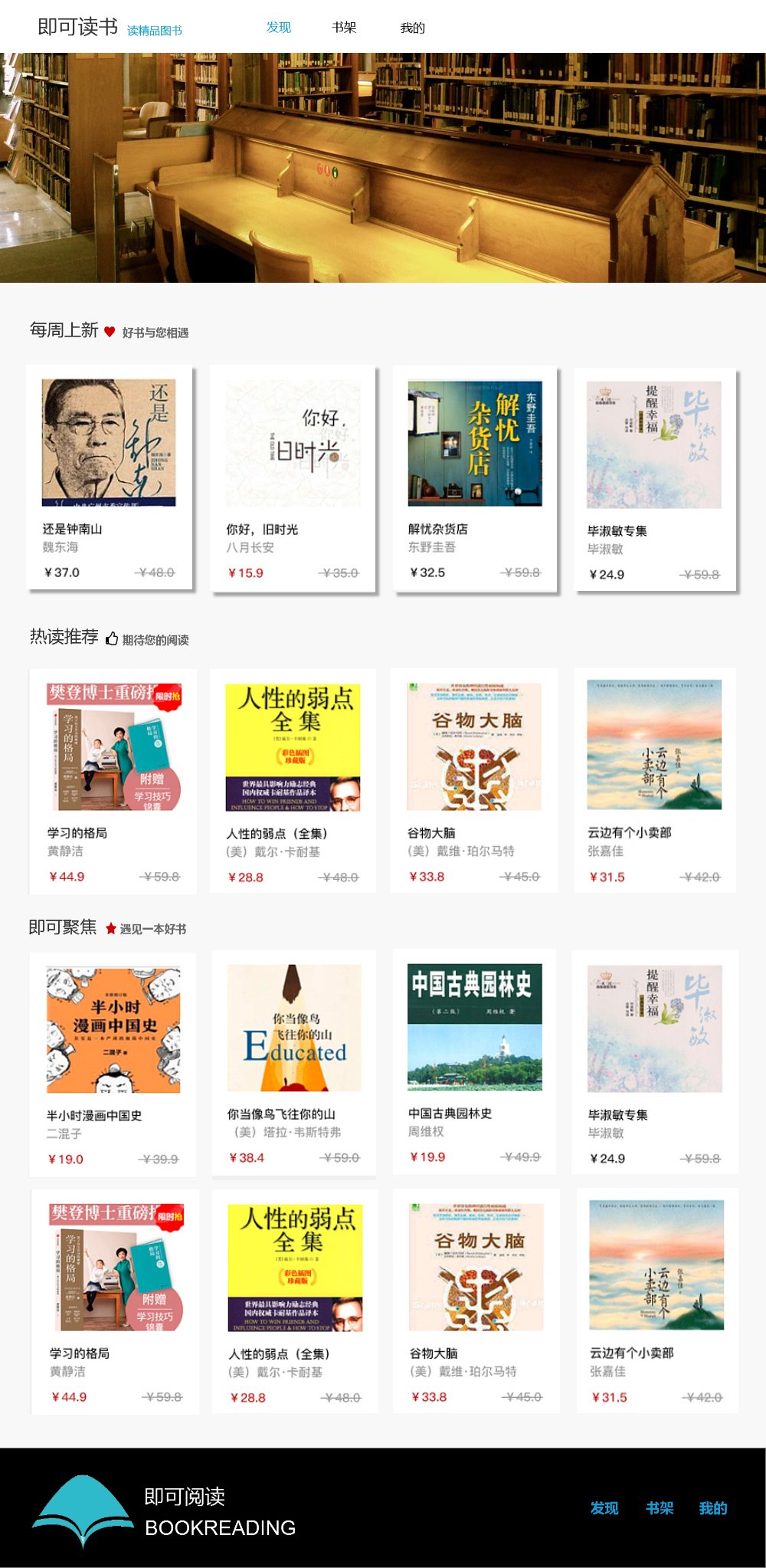Screen dimensions: 766x1568
Task: Select the 发现 tab in top navigation
Action: (278, 28)
